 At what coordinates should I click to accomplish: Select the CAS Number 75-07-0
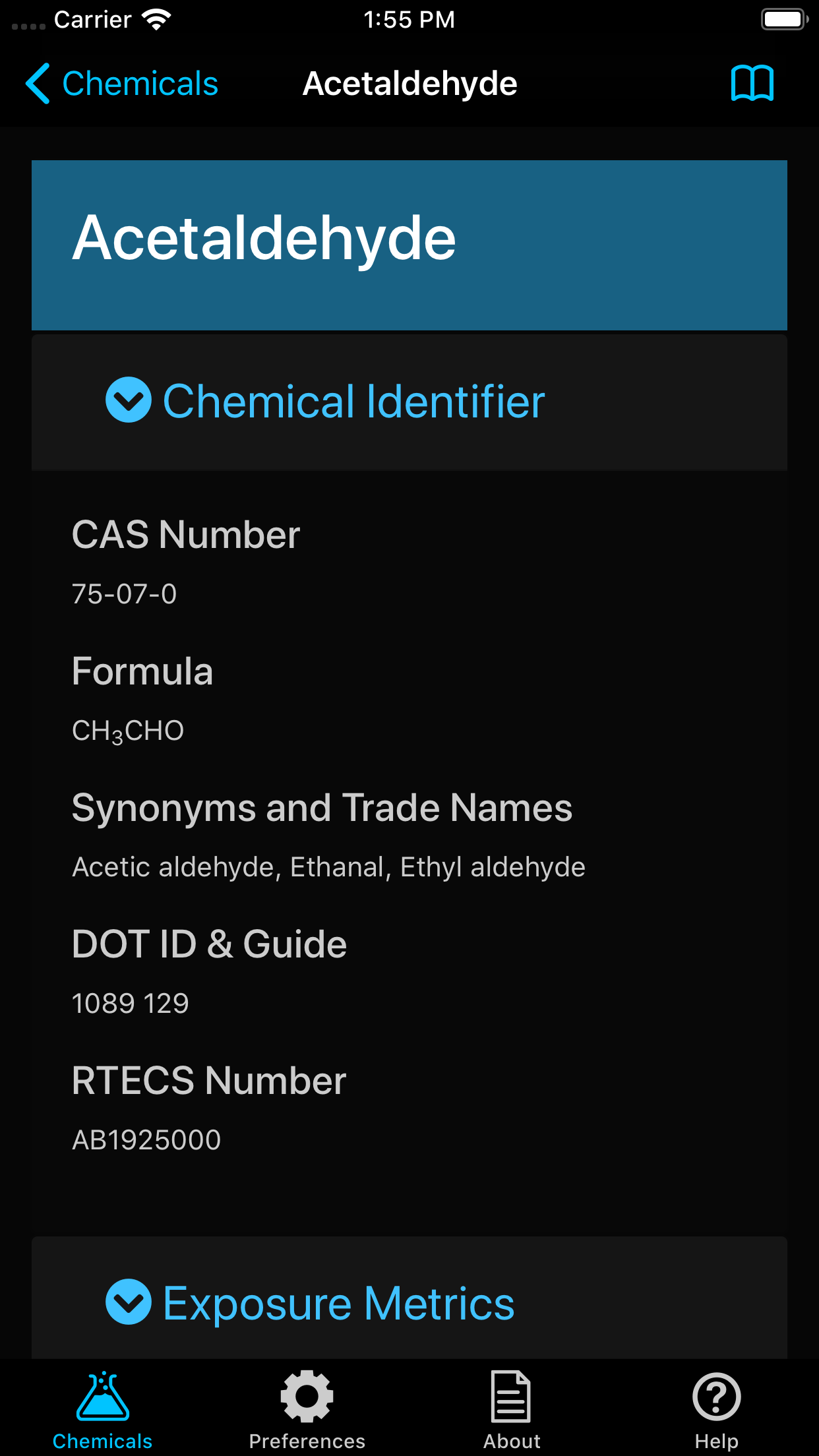(x=124, y=593)
